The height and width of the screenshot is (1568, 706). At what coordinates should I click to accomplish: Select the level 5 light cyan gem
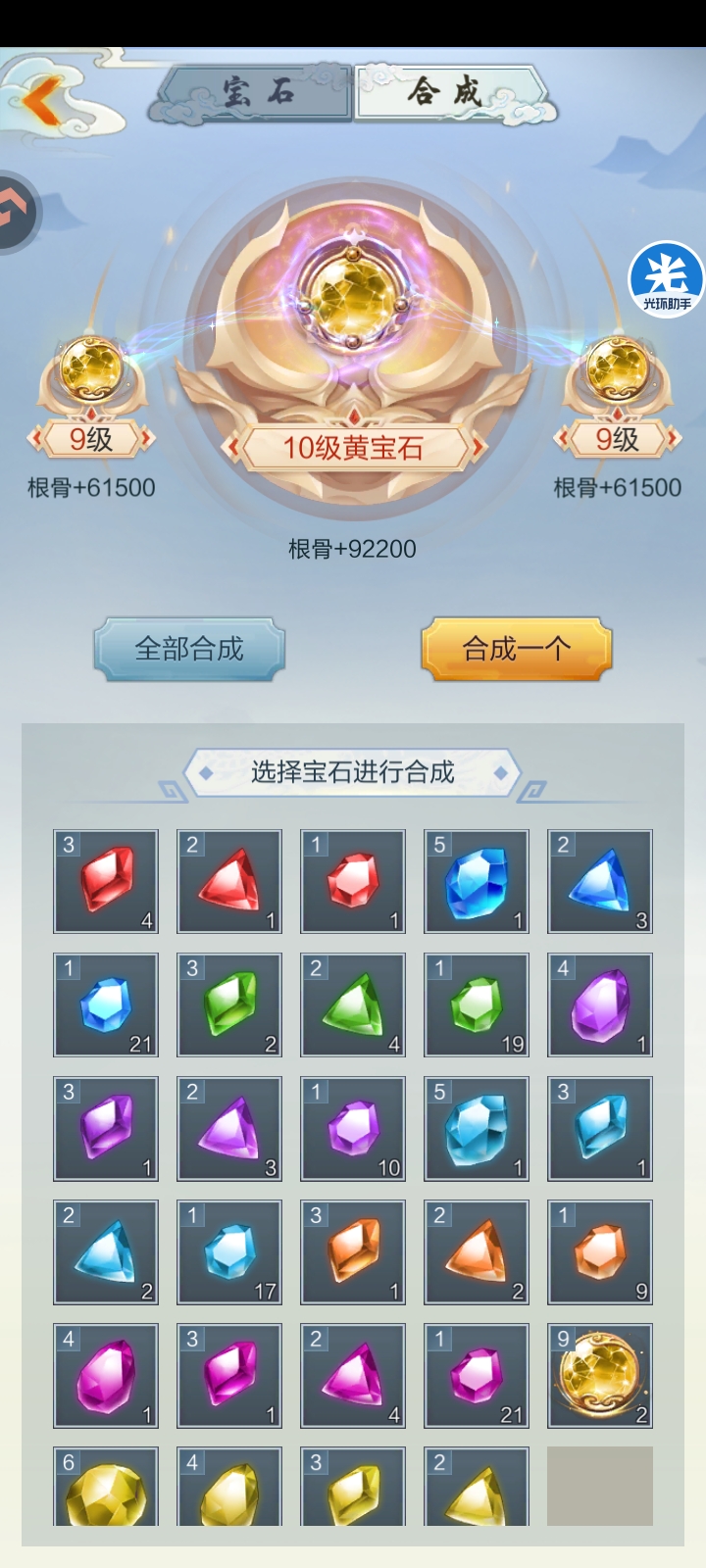coord(477,1129)
